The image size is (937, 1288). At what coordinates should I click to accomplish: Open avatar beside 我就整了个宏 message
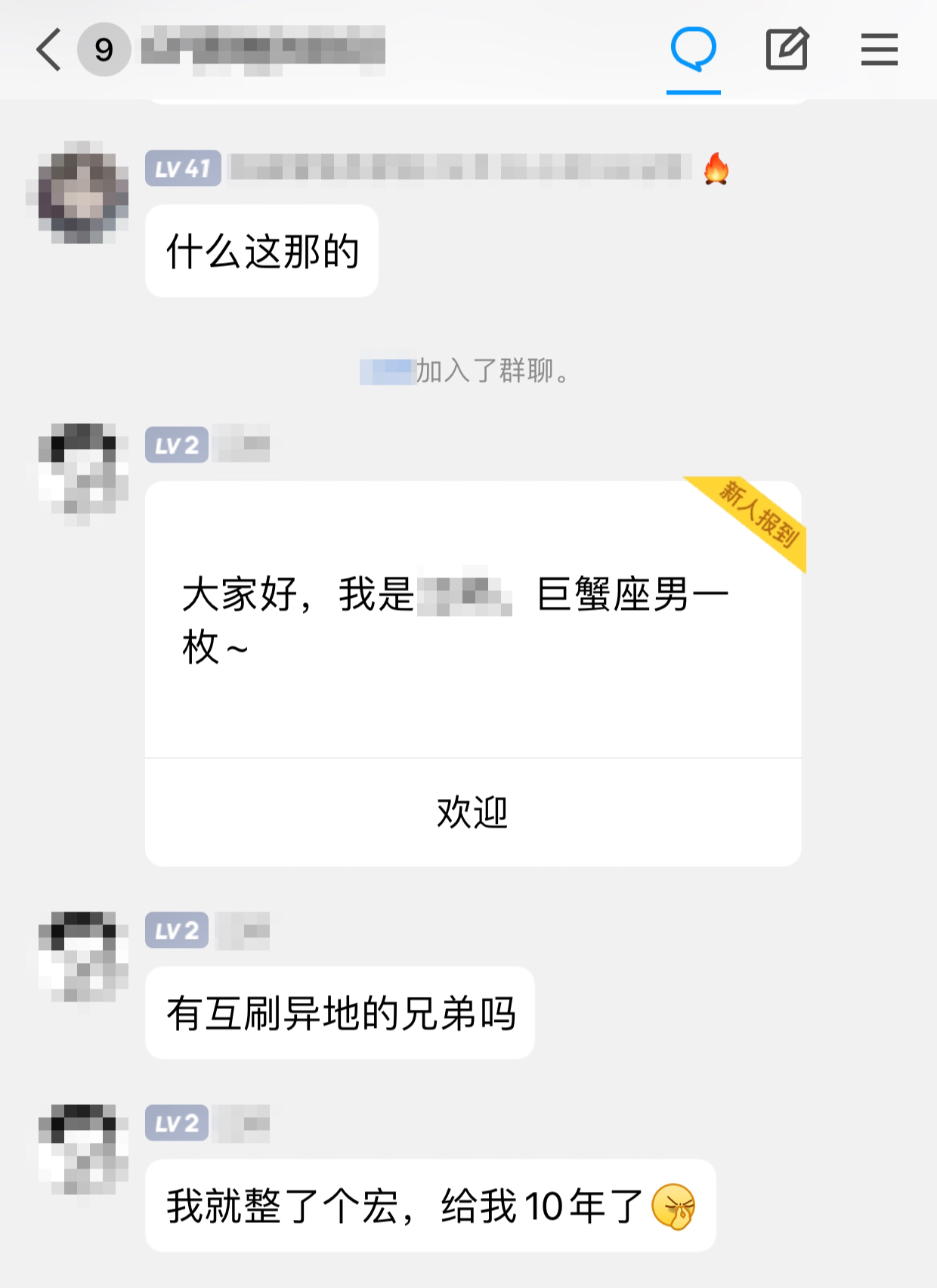[x=82, y=1149]
